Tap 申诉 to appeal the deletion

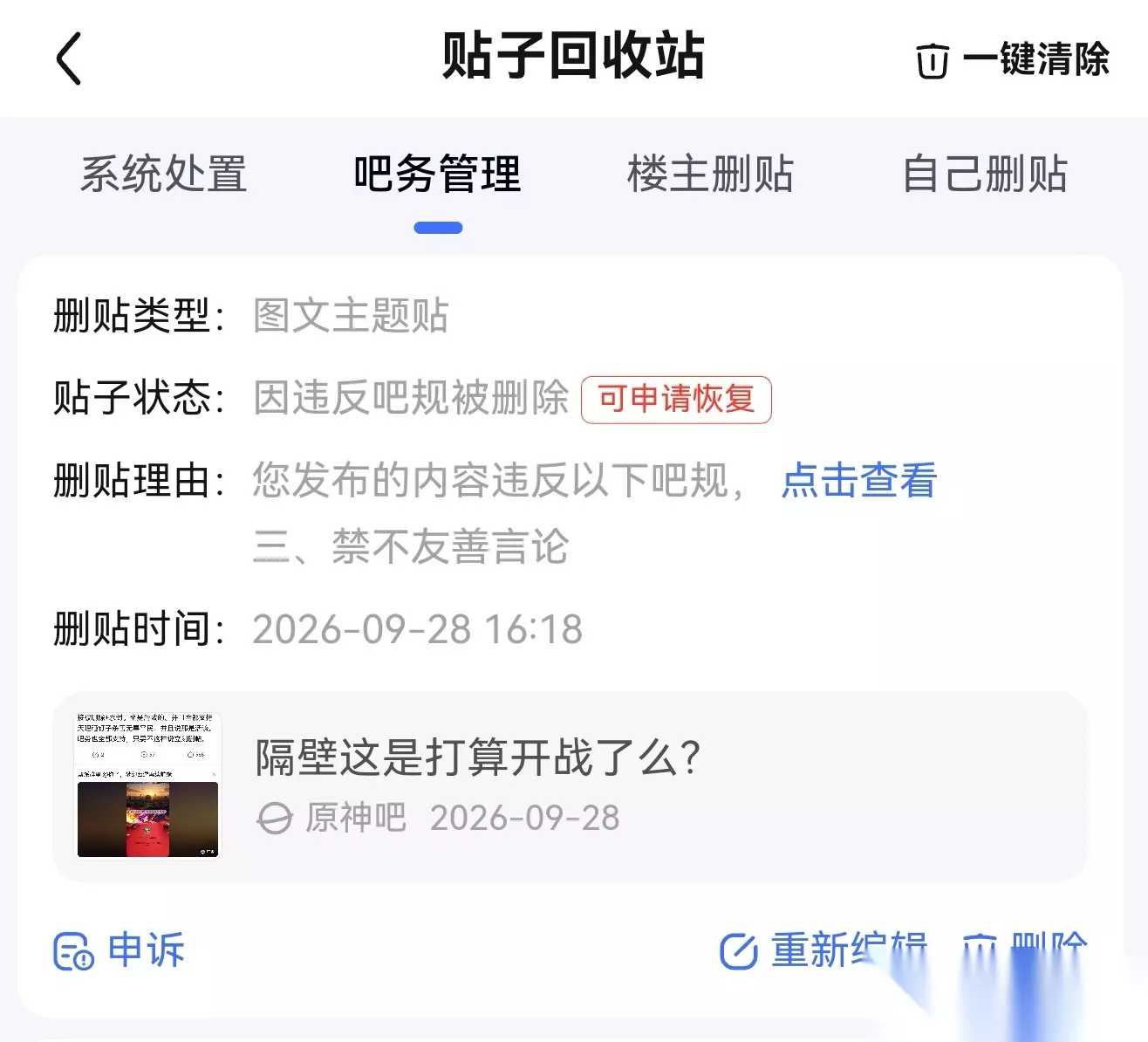tap(120, 950)
